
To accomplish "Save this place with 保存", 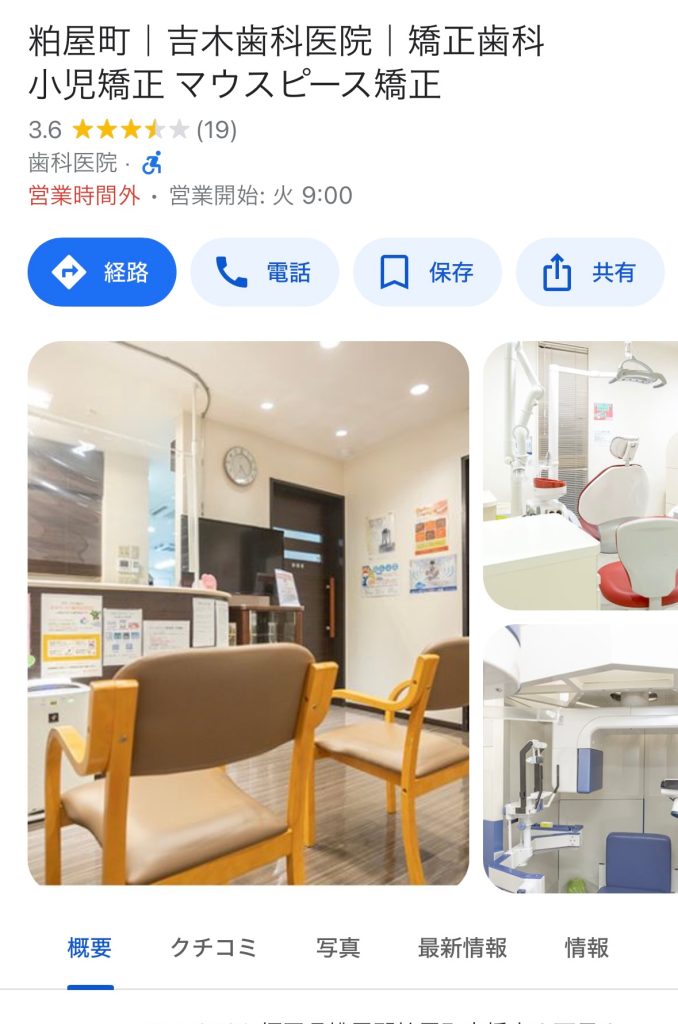I will (427, 272).
